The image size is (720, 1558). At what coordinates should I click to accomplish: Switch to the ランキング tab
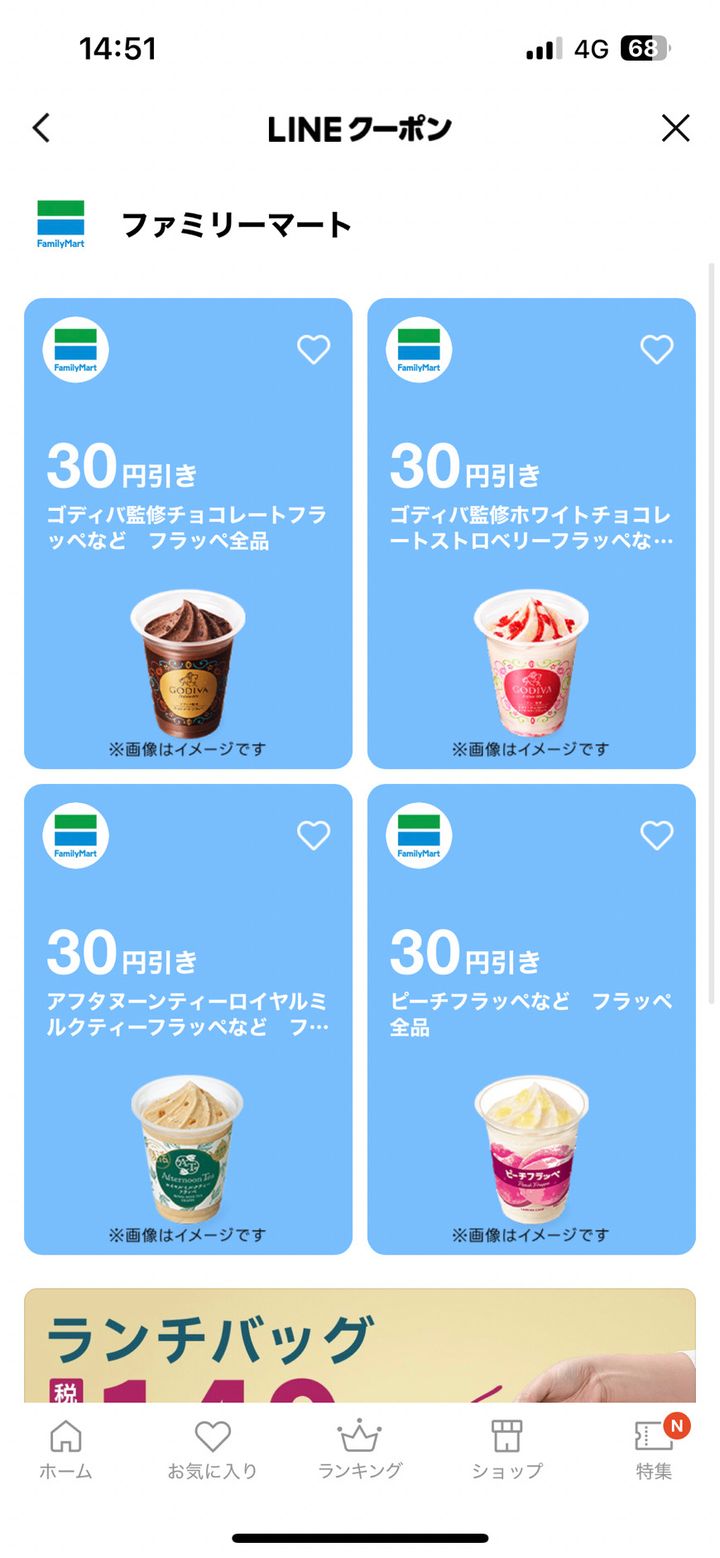(x=359, y=1449)
